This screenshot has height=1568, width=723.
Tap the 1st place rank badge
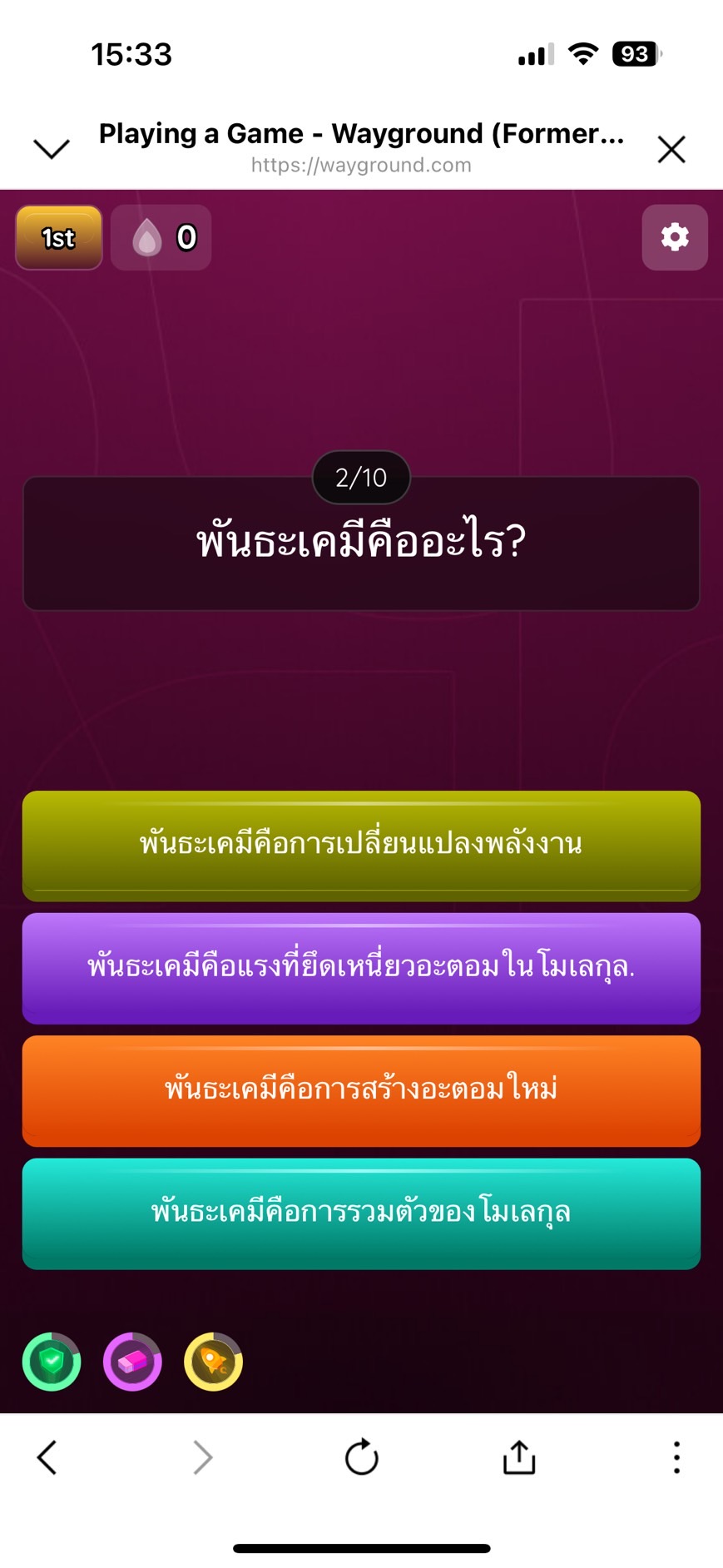[x=58, y=237]
